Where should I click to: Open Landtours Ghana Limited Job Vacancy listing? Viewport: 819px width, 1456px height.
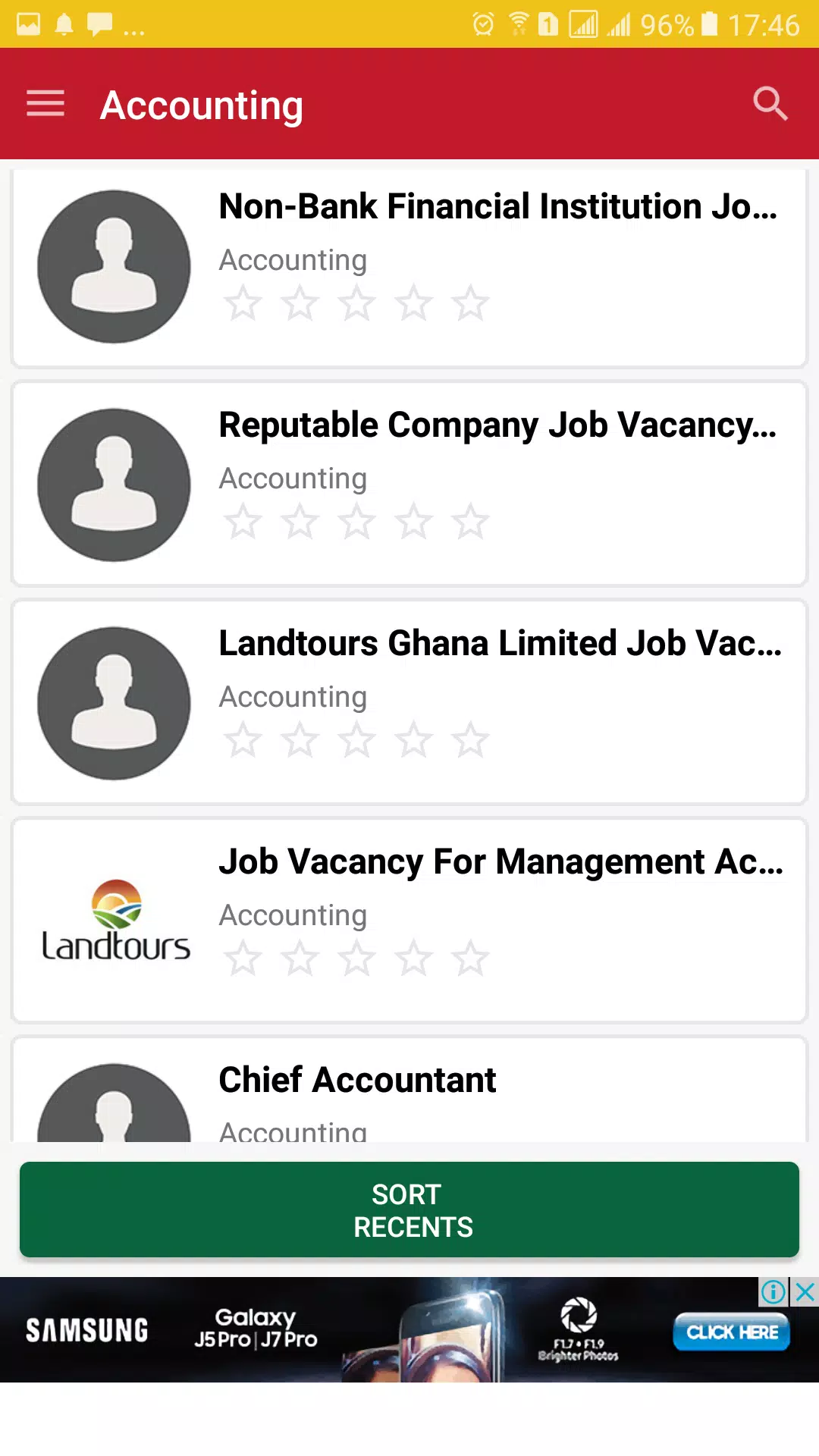pyautogui.click(x=409, y=702)
